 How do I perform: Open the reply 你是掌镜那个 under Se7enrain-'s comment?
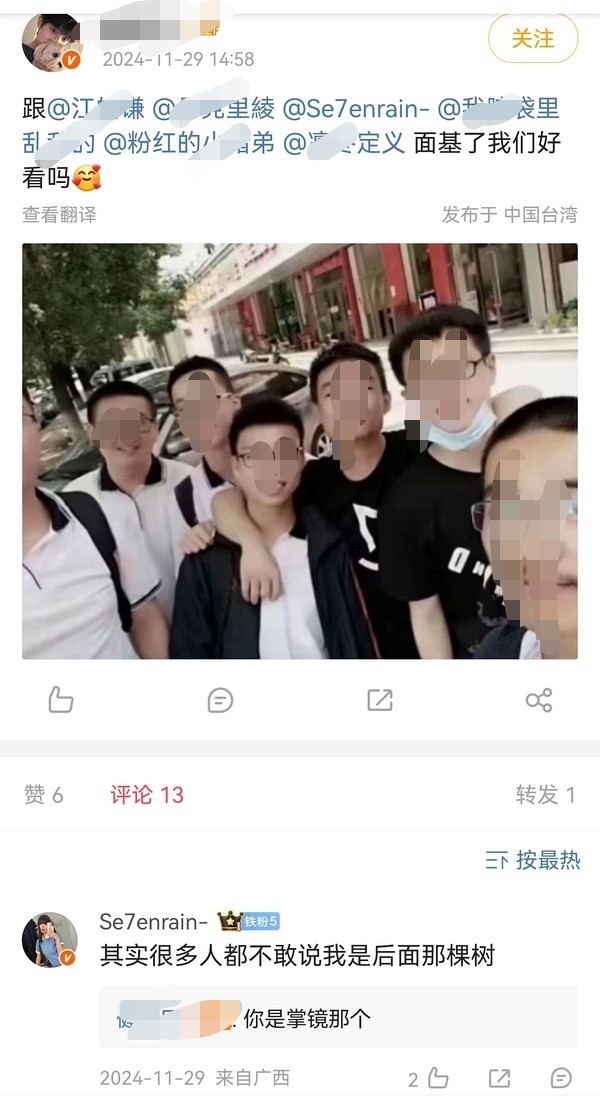338,1018
